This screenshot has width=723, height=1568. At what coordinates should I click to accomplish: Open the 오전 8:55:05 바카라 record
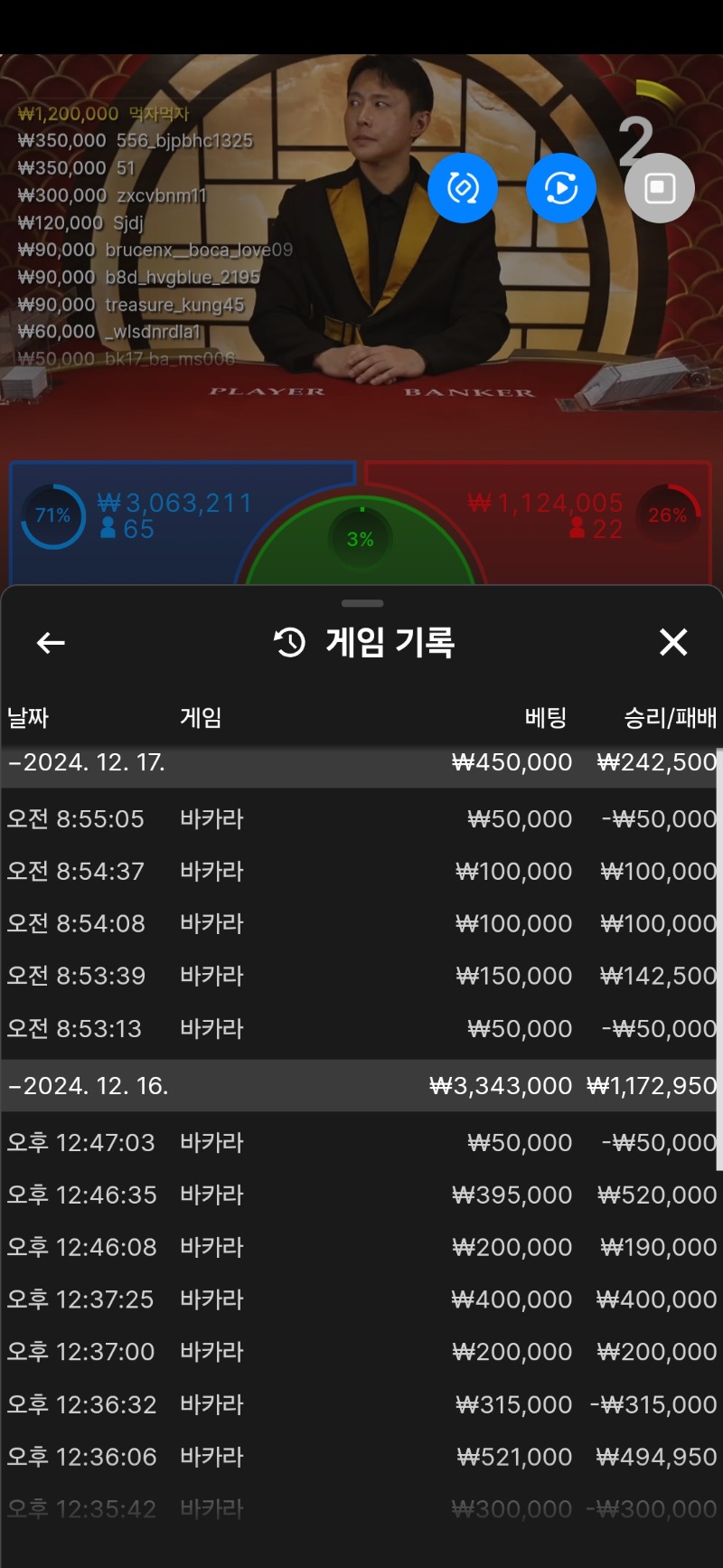(x=361, y=819)
